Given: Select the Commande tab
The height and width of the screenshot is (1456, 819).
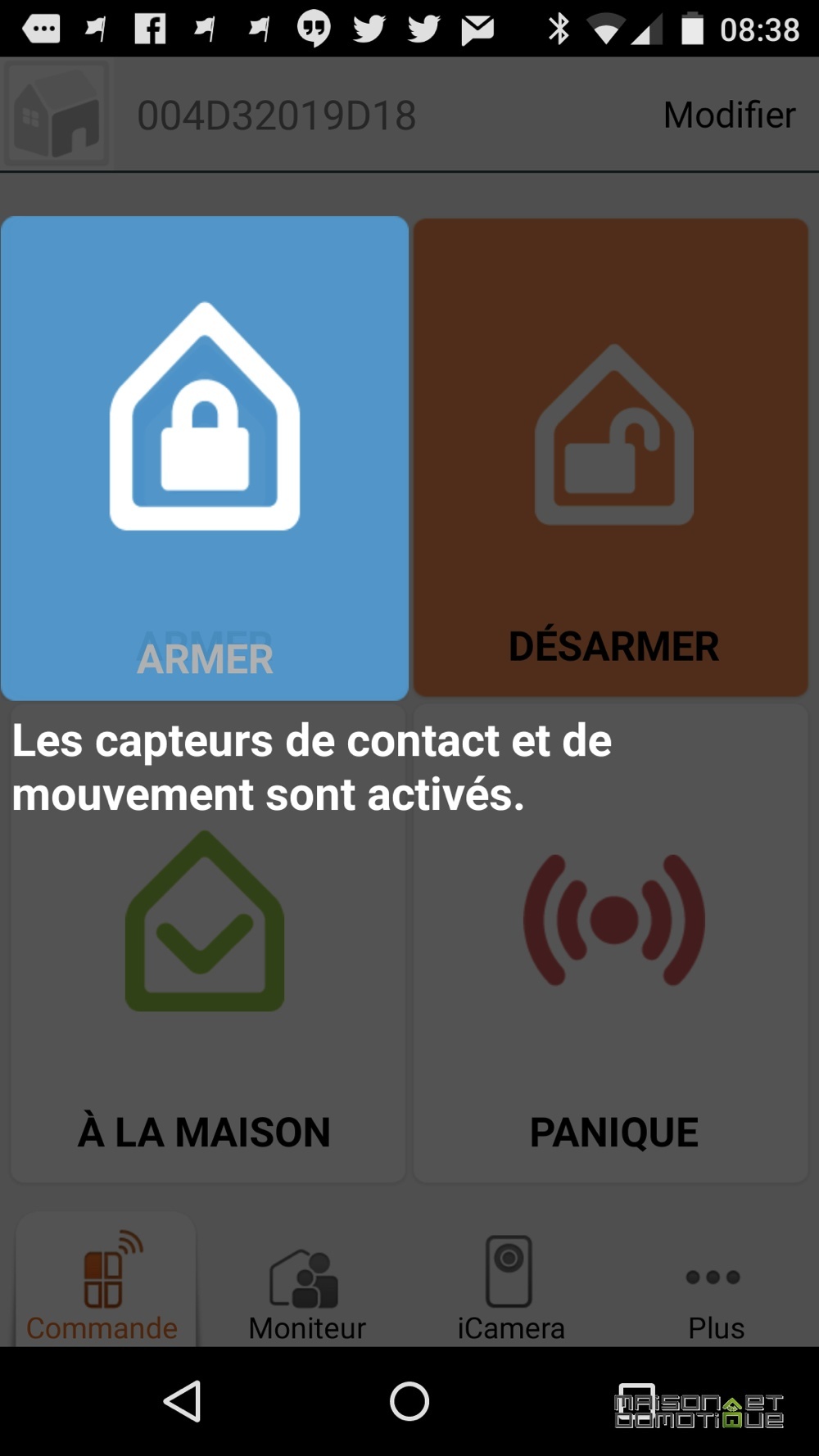Looking at the screenshot, I should 104,1281.
